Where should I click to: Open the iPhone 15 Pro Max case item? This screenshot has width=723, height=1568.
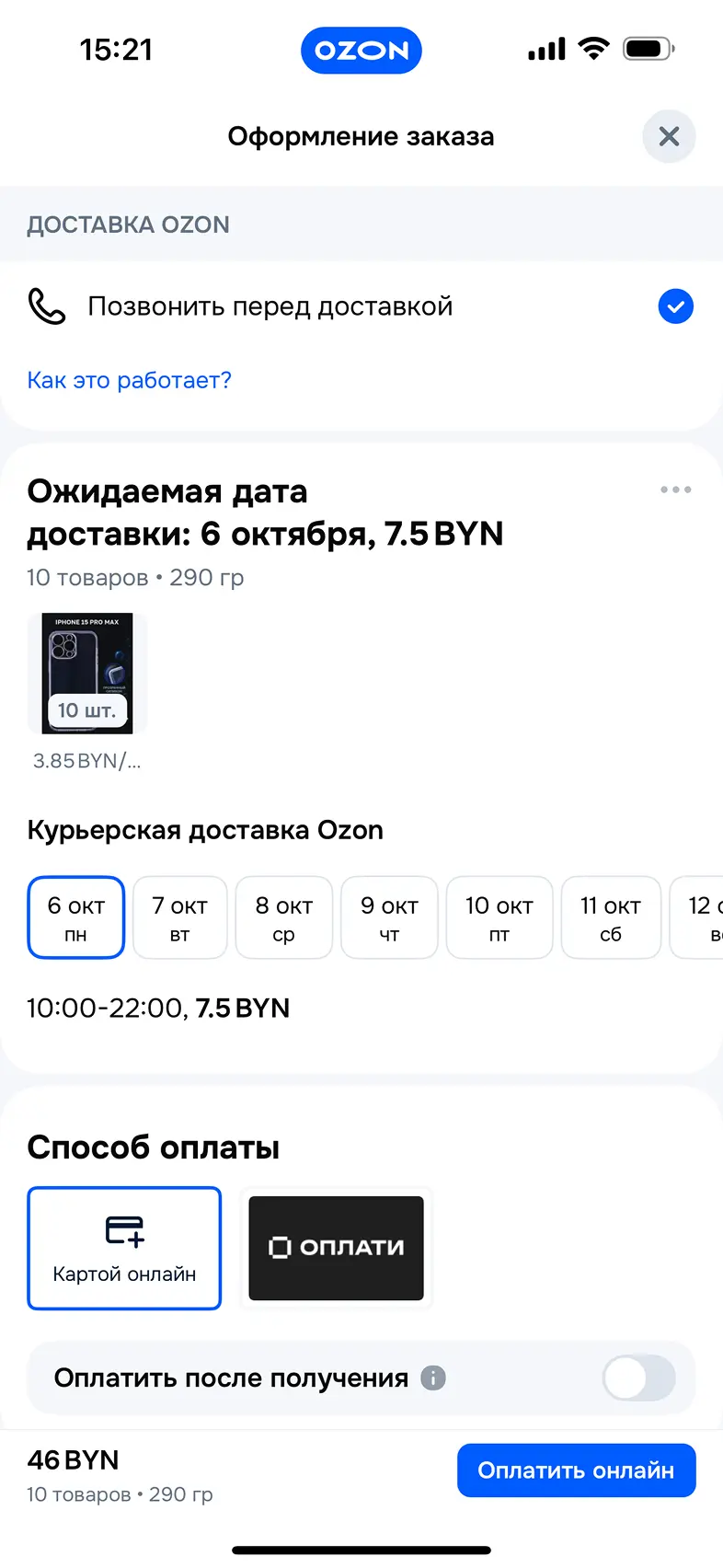coord(87,674)
